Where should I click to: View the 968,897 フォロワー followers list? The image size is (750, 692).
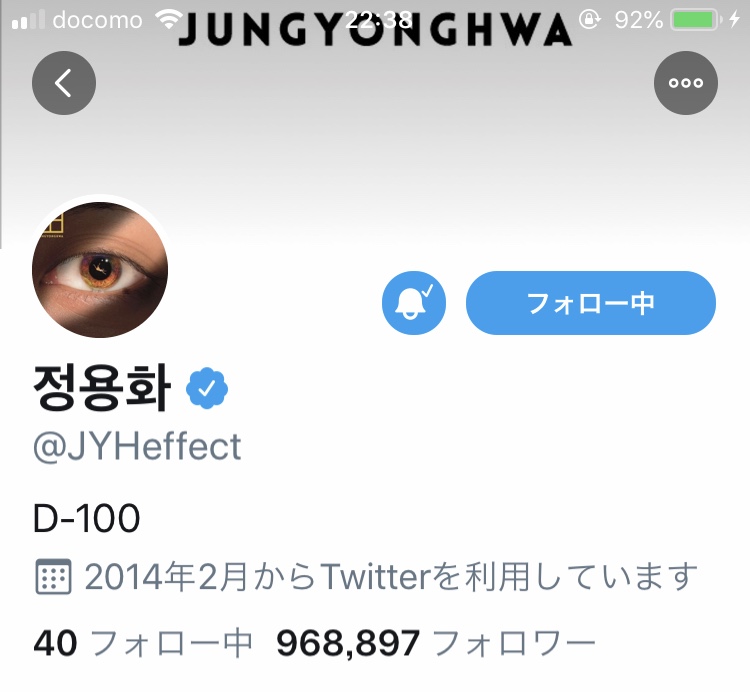tap(435, 643)
